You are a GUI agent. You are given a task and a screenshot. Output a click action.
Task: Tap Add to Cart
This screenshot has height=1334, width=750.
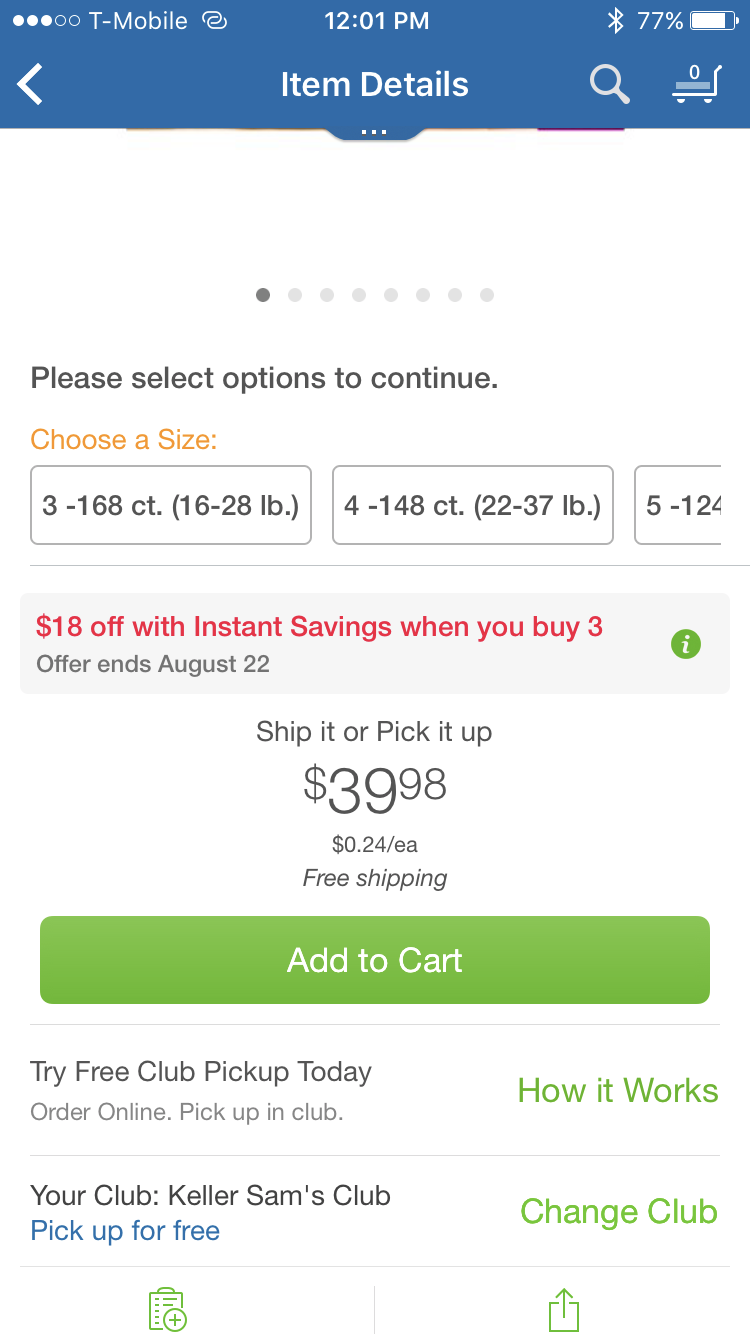click(x=375, y=960)
